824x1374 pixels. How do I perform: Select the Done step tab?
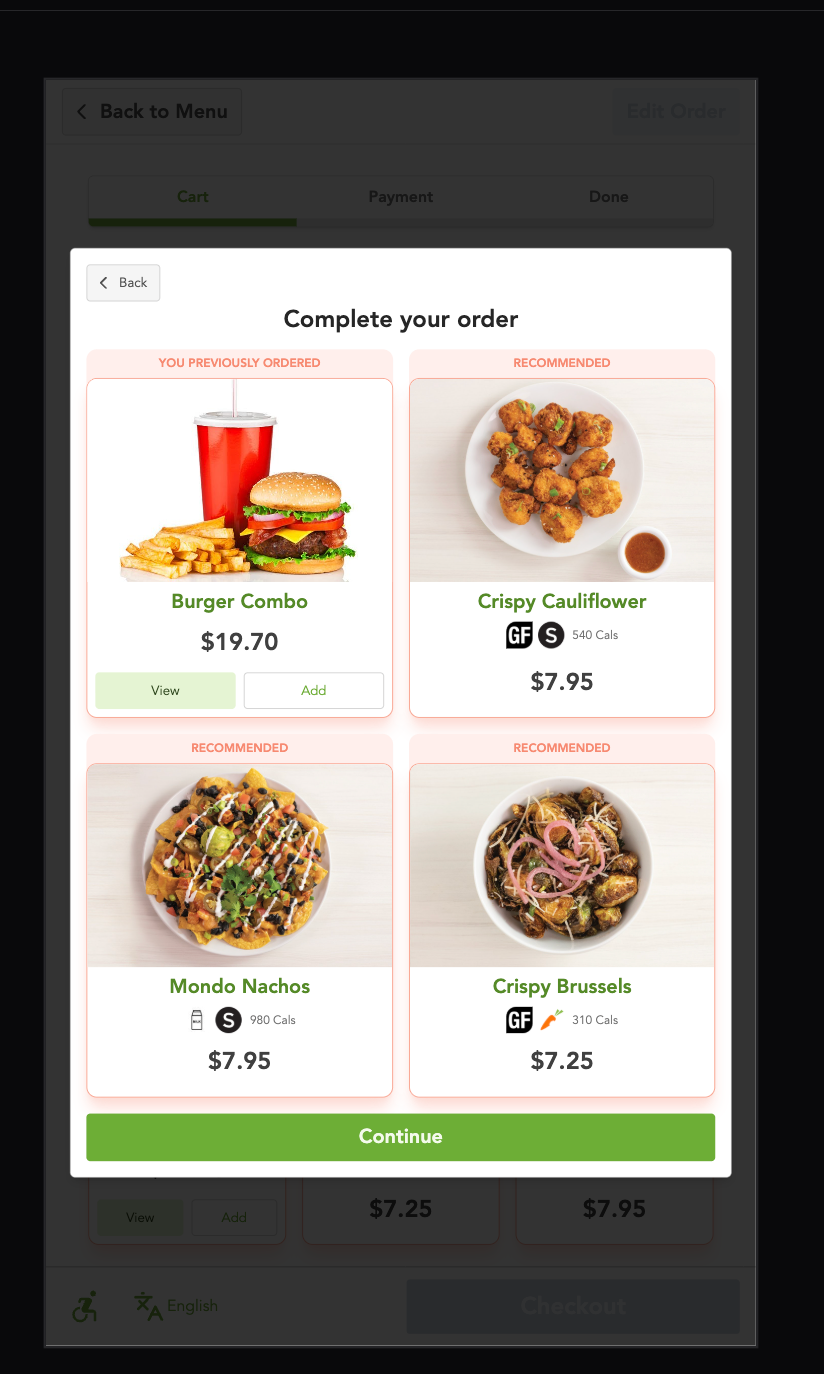tap(608, 196)
